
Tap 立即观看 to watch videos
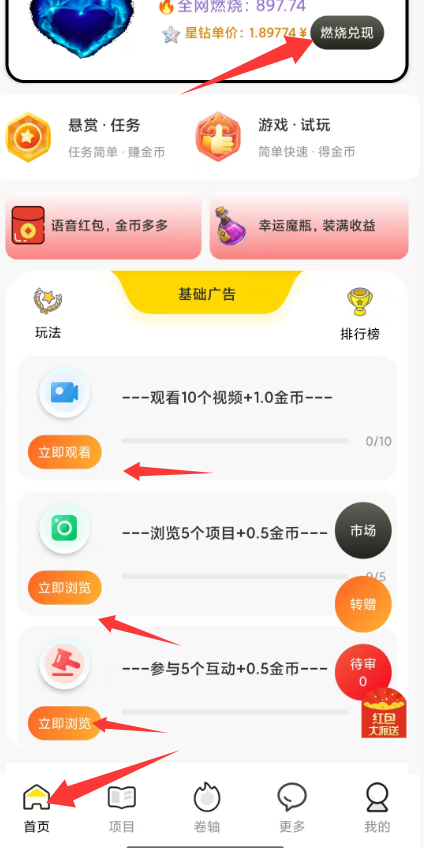[x=65, y=452]
